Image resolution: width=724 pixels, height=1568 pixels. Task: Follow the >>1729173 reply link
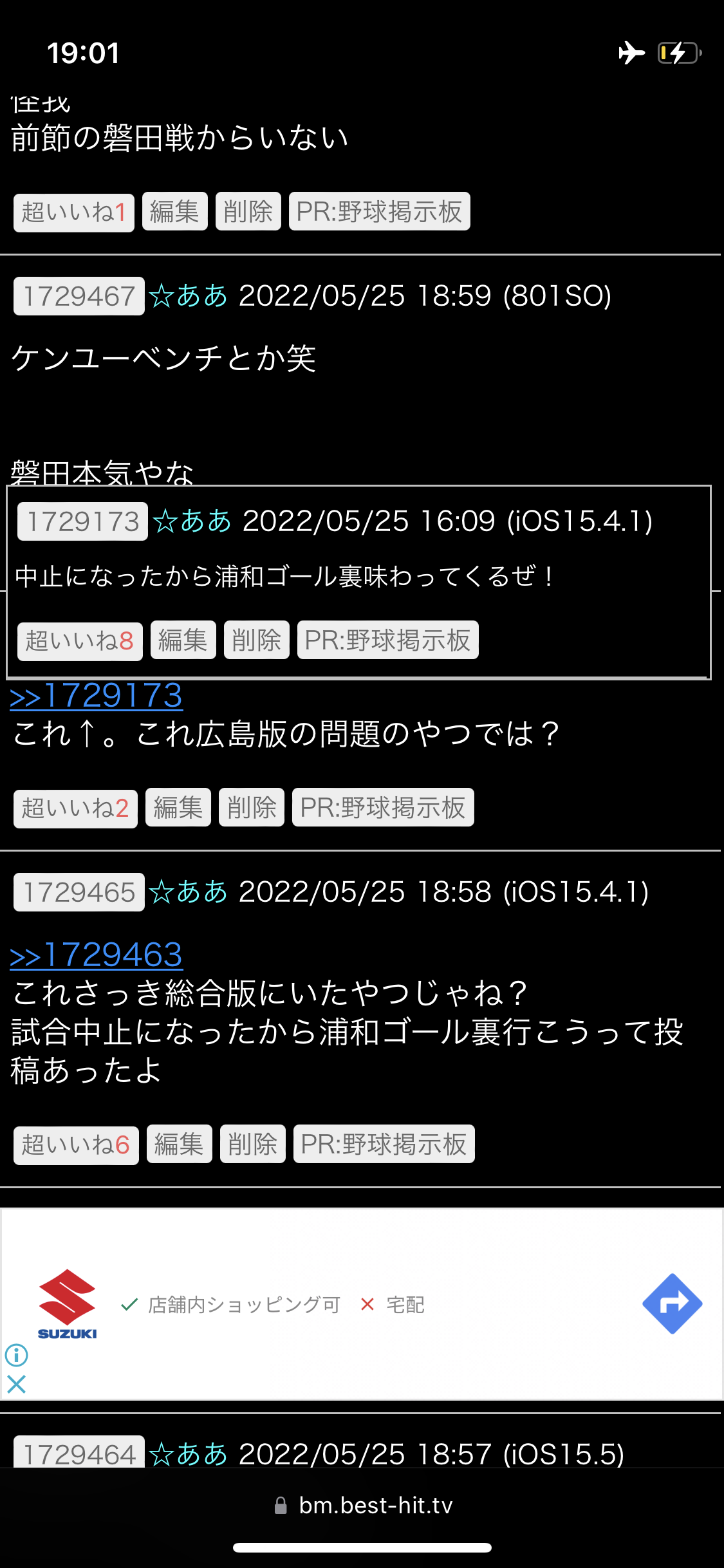tap(97, 696)
